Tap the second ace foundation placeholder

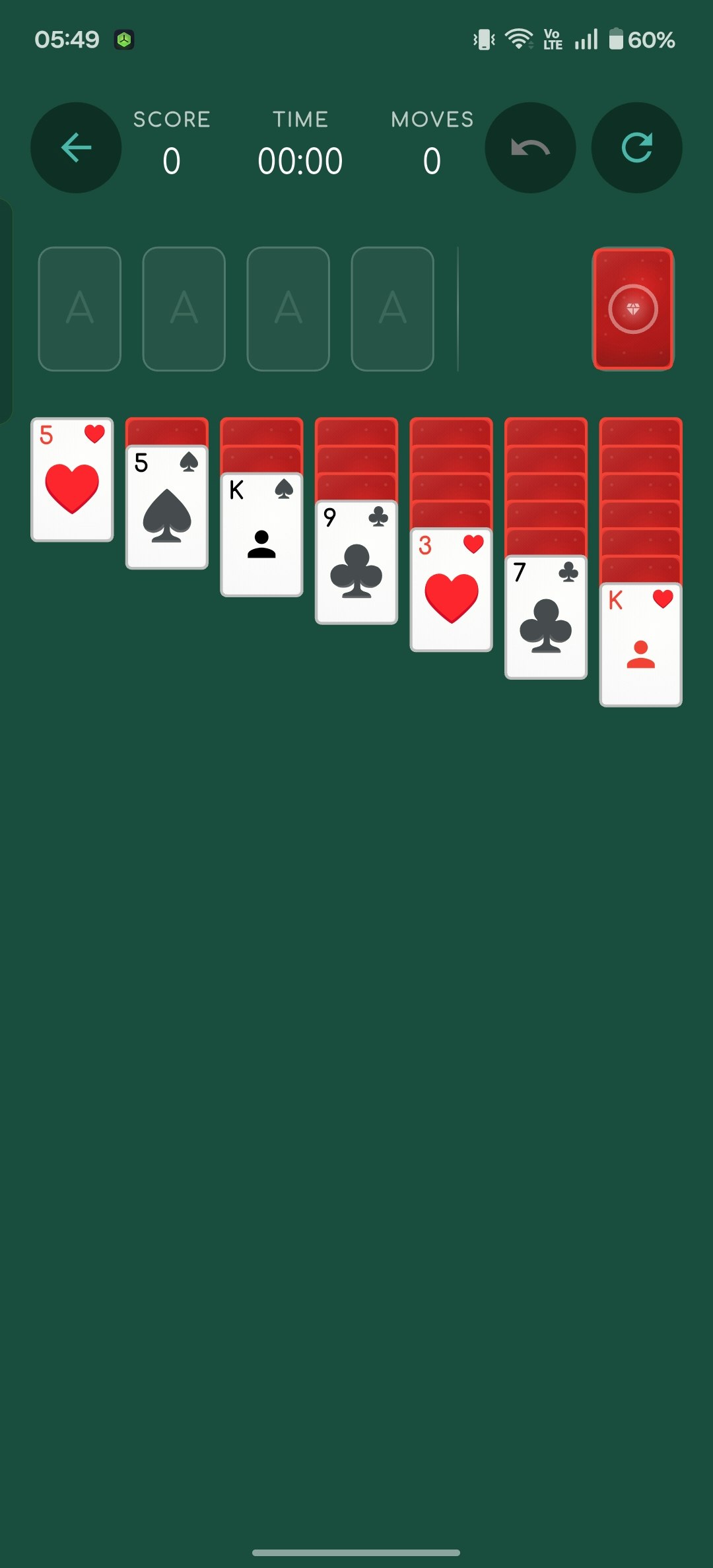point(184,308)
